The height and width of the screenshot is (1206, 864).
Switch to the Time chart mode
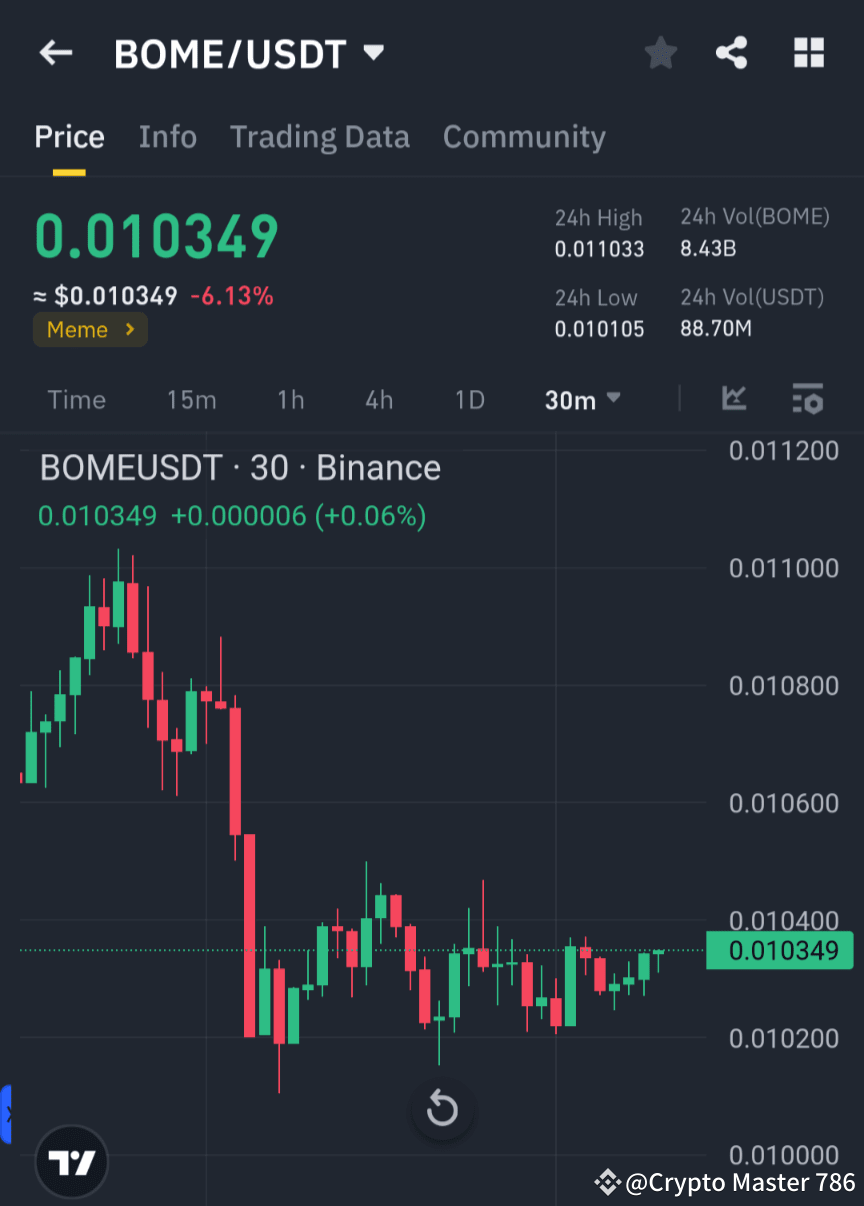(x=76, y=399)
